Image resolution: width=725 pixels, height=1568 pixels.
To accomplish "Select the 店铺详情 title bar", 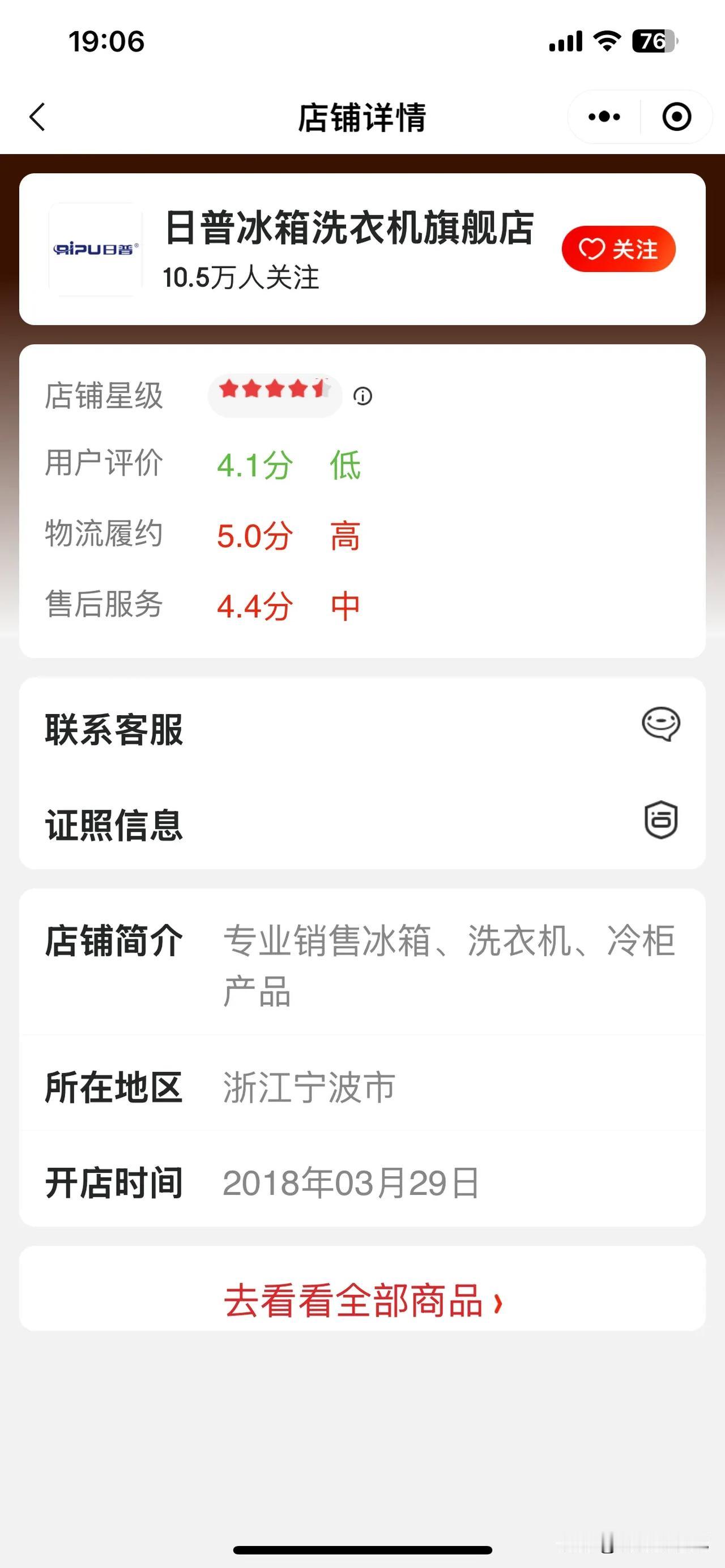I will coord(362,116).
